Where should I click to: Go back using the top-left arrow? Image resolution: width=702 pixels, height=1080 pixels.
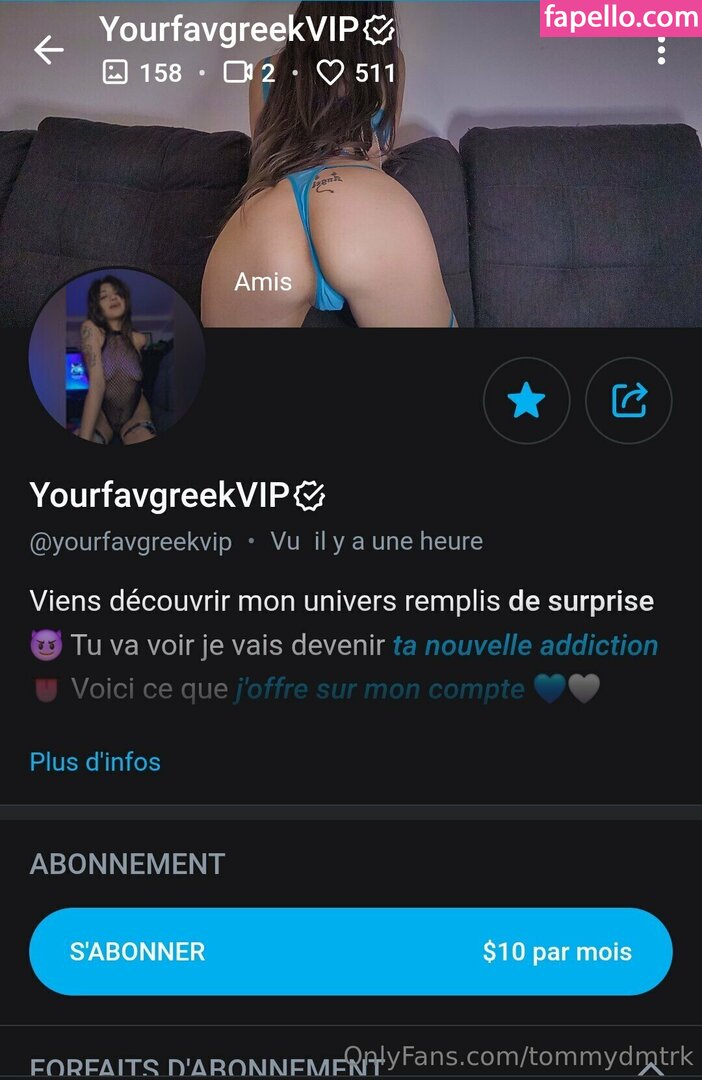click(48, 50)
